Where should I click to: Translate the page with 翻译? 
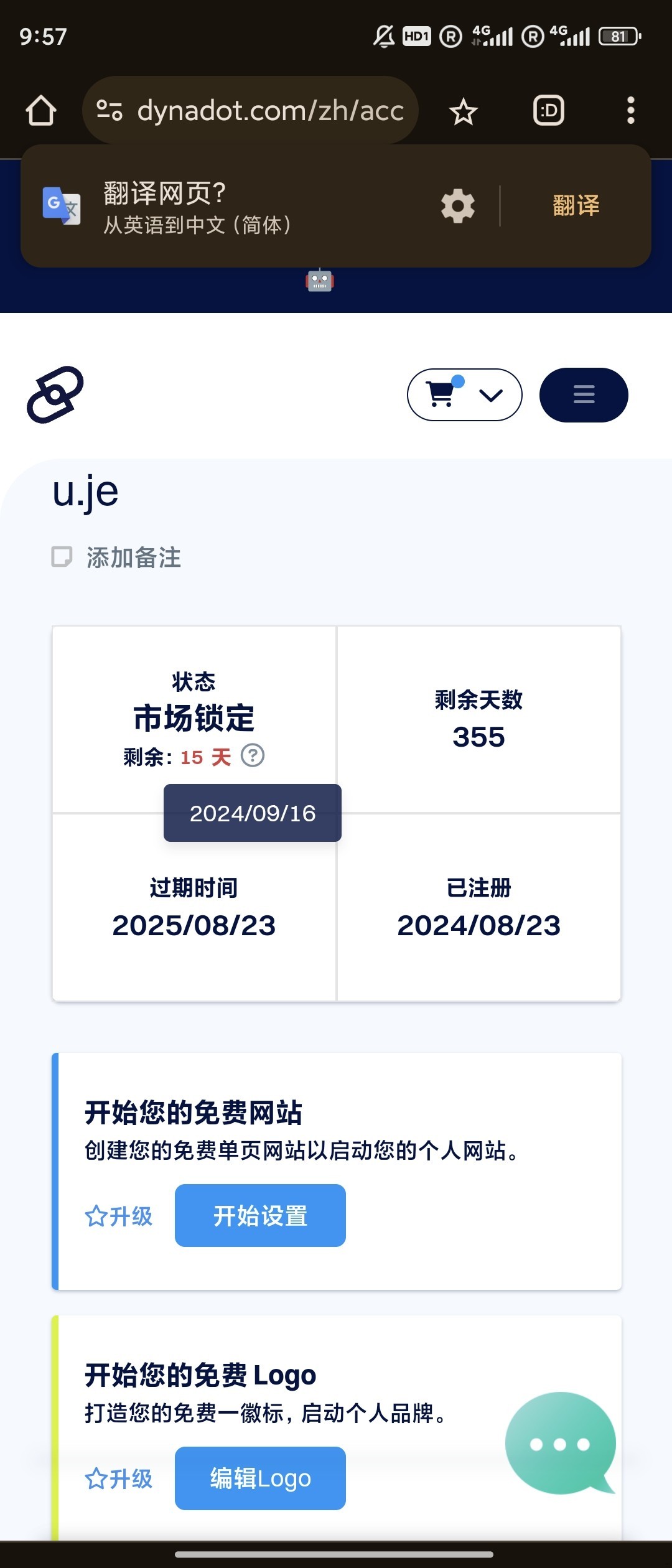[x=576, y=206]
